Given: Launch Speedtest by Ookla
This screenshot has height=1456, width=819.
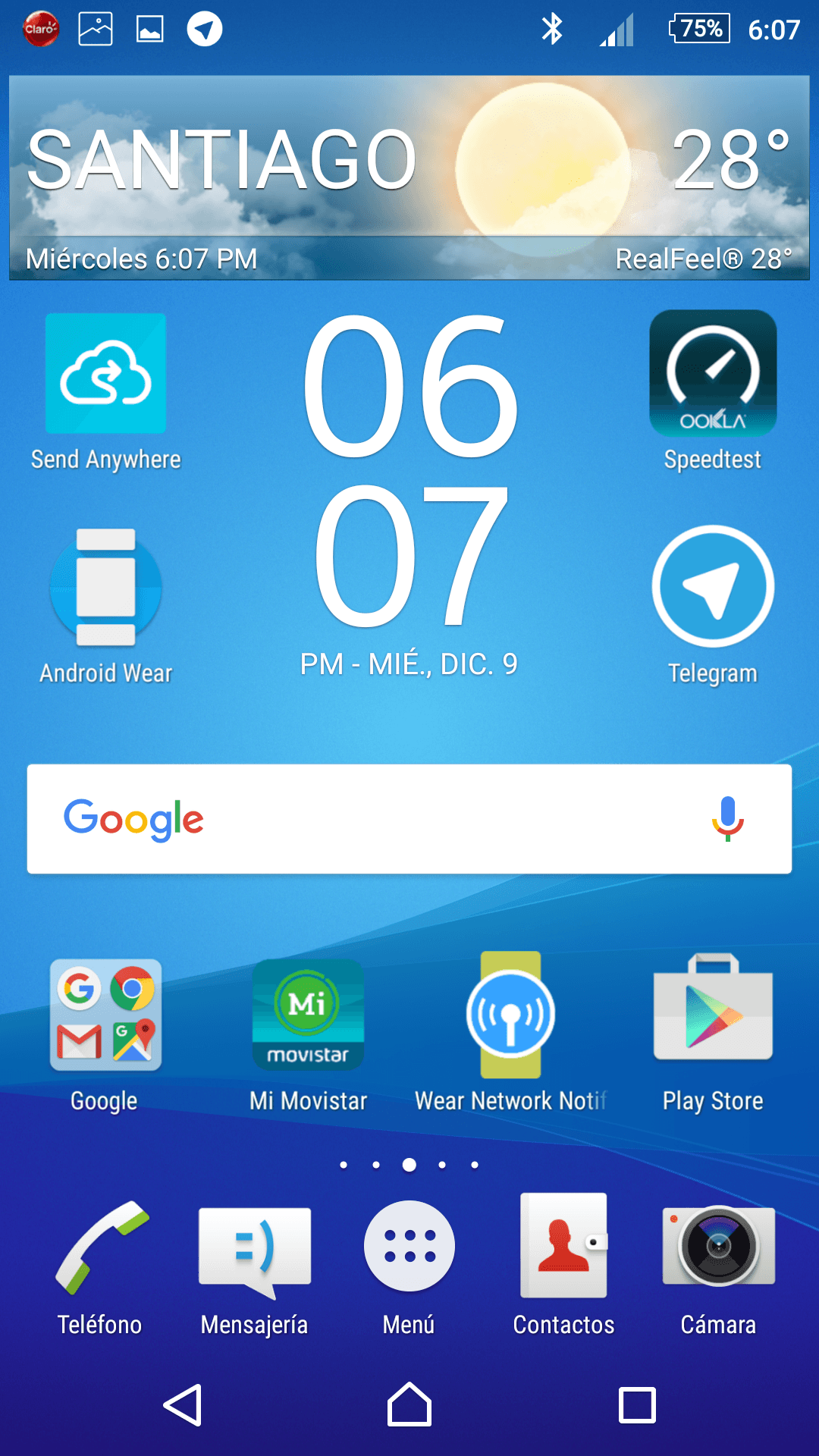Looking at the screenshot, I should coord(713,375).
